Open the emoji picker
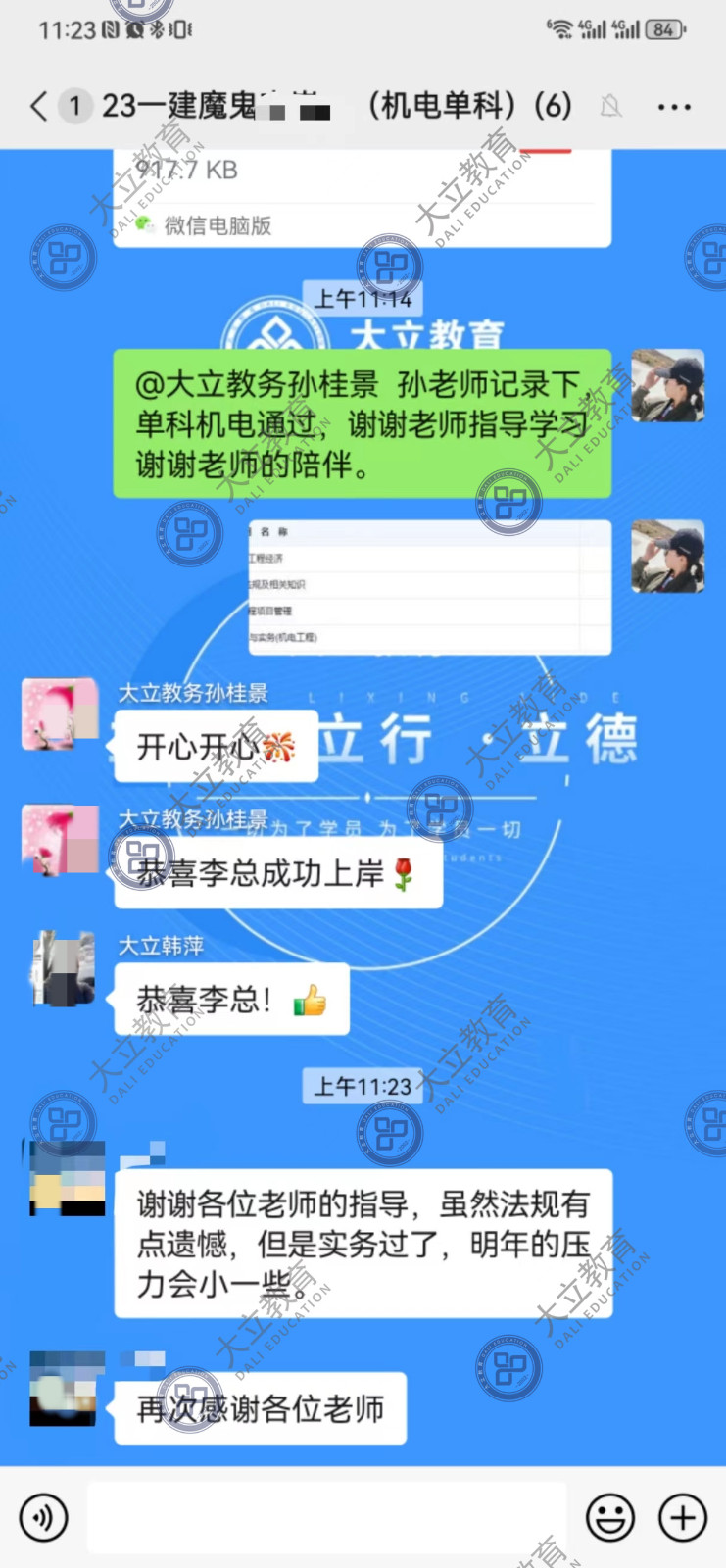726x1568 pixels. (x=609, y=1517)
